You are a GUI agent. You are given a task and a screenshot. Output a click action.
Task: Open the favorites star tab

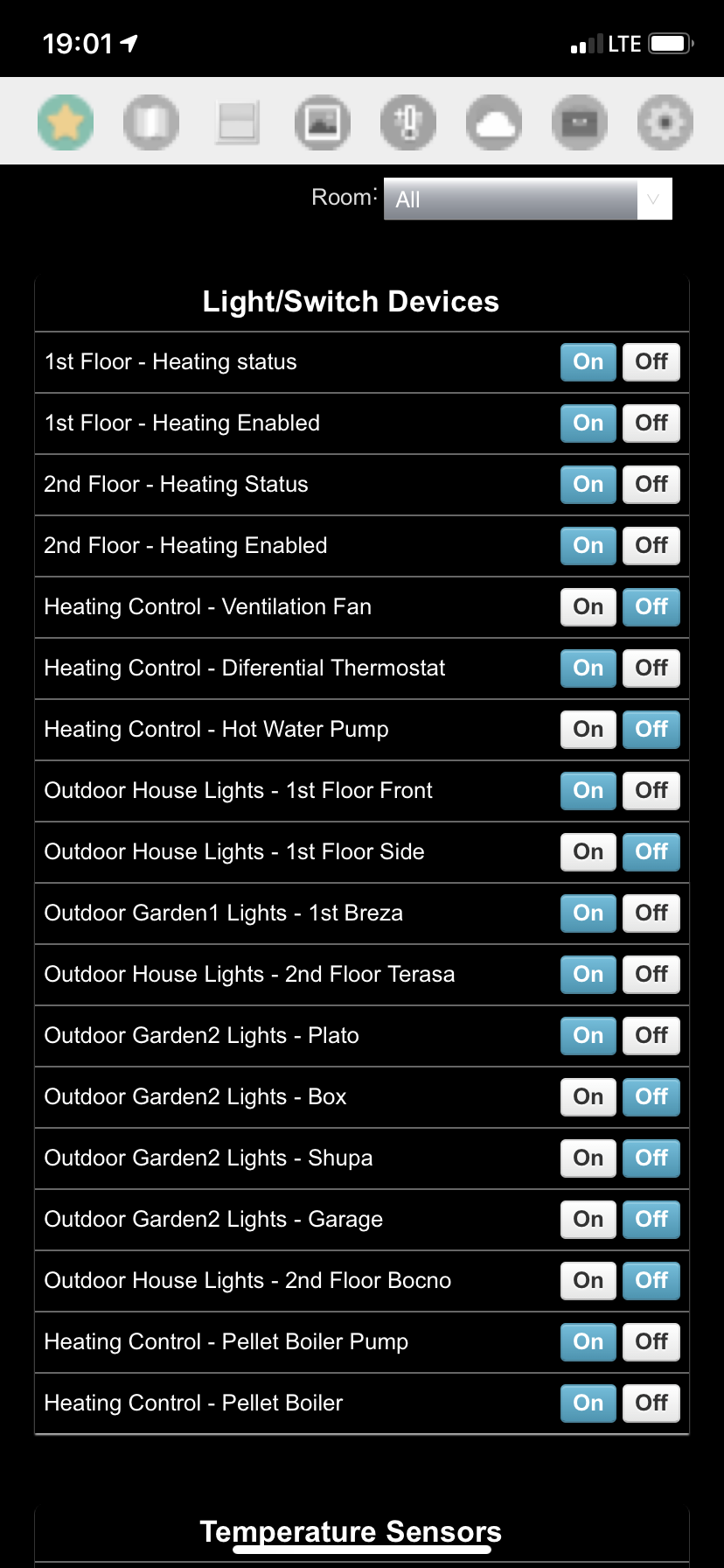coord(66,122)
